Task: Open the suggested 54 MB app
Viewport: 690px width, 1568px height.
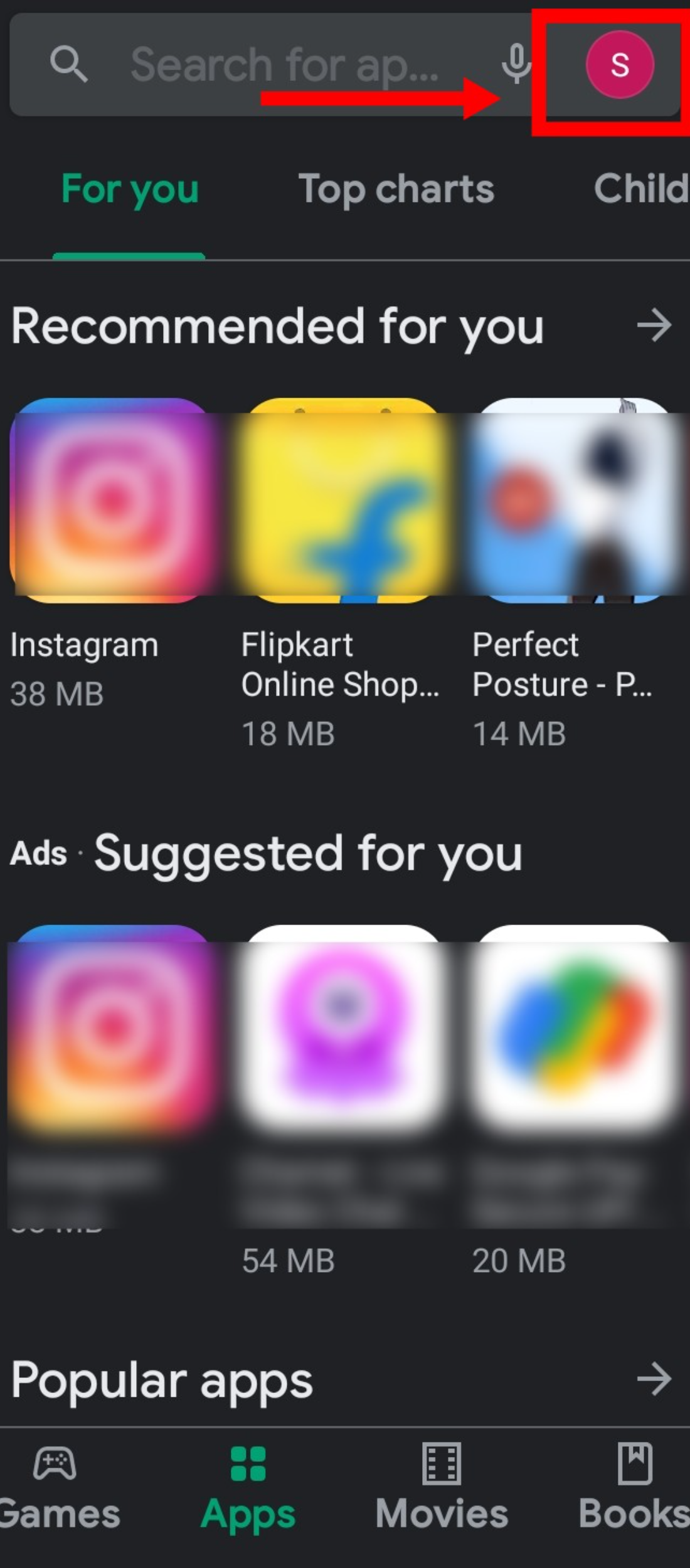Action: [x=342, y=1029]
